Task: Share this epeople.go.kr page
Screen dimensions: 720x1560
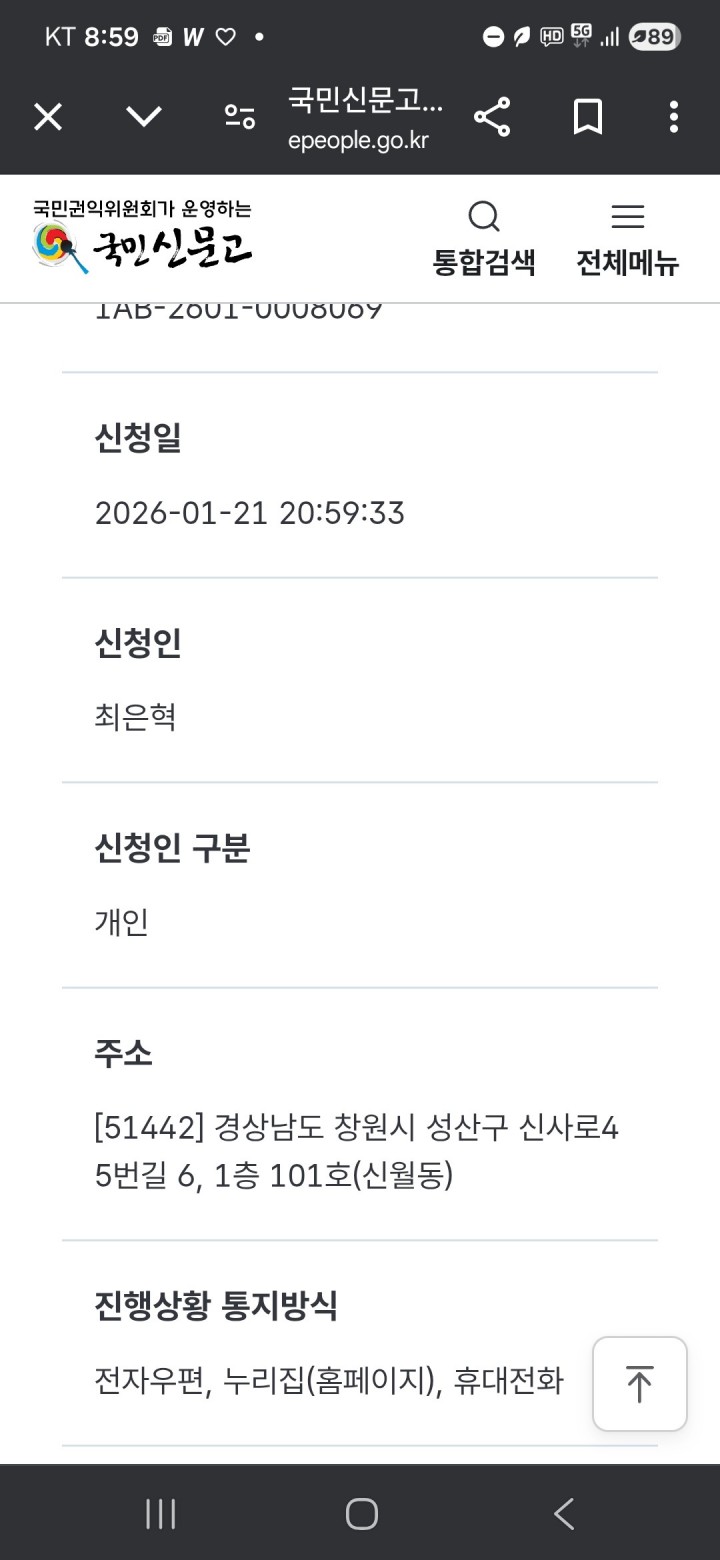Action: point(492,117)
